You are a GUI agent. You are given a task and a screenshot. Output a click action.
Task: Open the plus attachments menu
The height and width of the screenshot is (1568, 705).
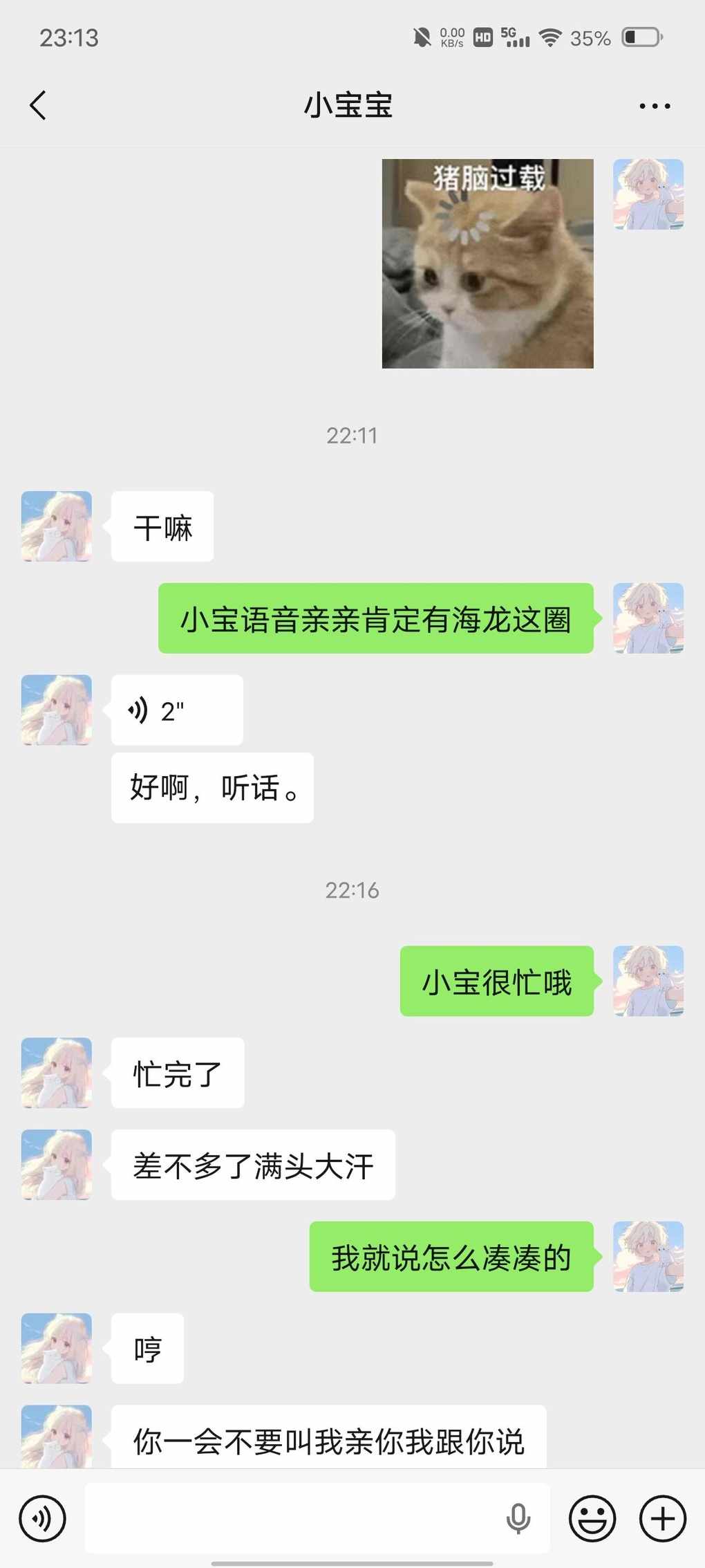point(662,1518)
